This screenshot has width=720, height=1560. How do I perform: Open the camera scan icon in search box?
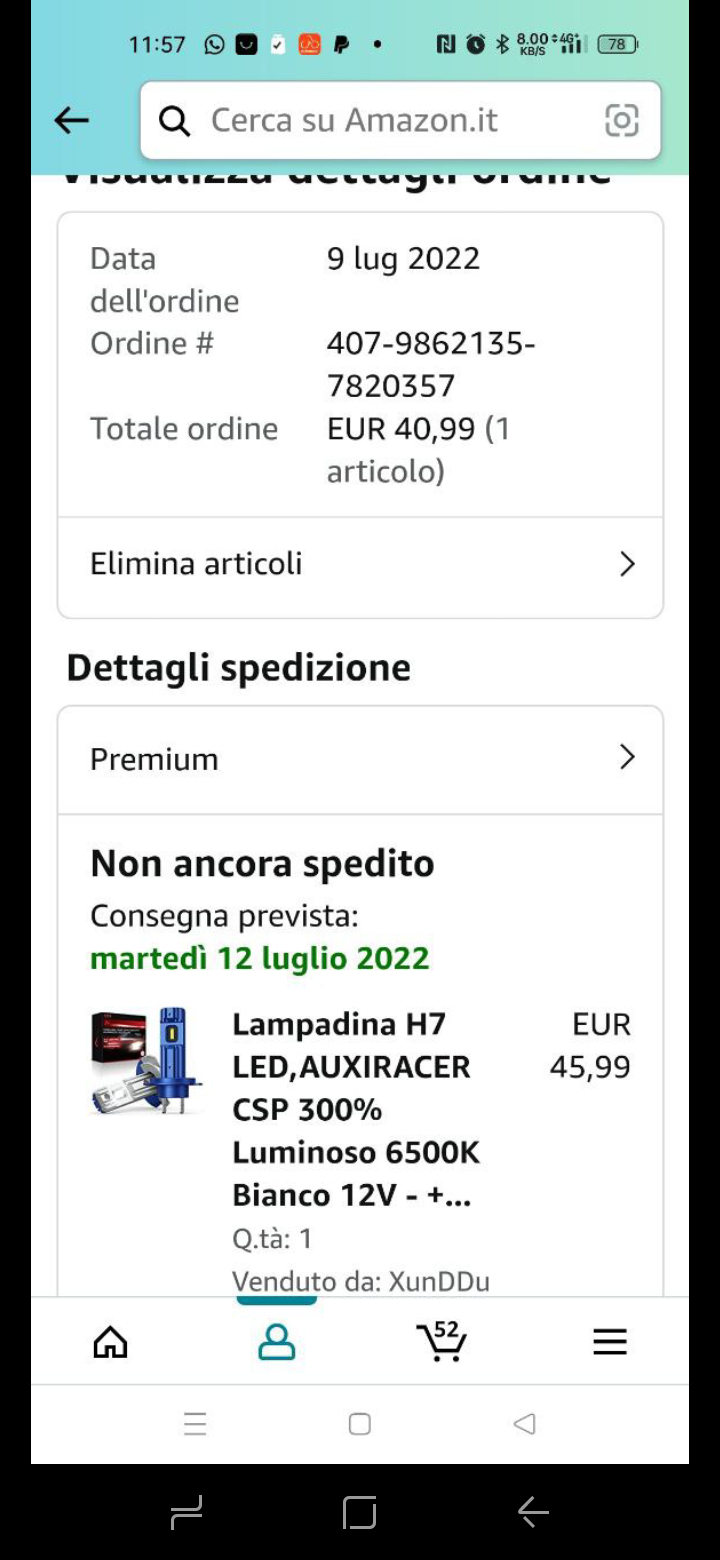pos(621,121)
